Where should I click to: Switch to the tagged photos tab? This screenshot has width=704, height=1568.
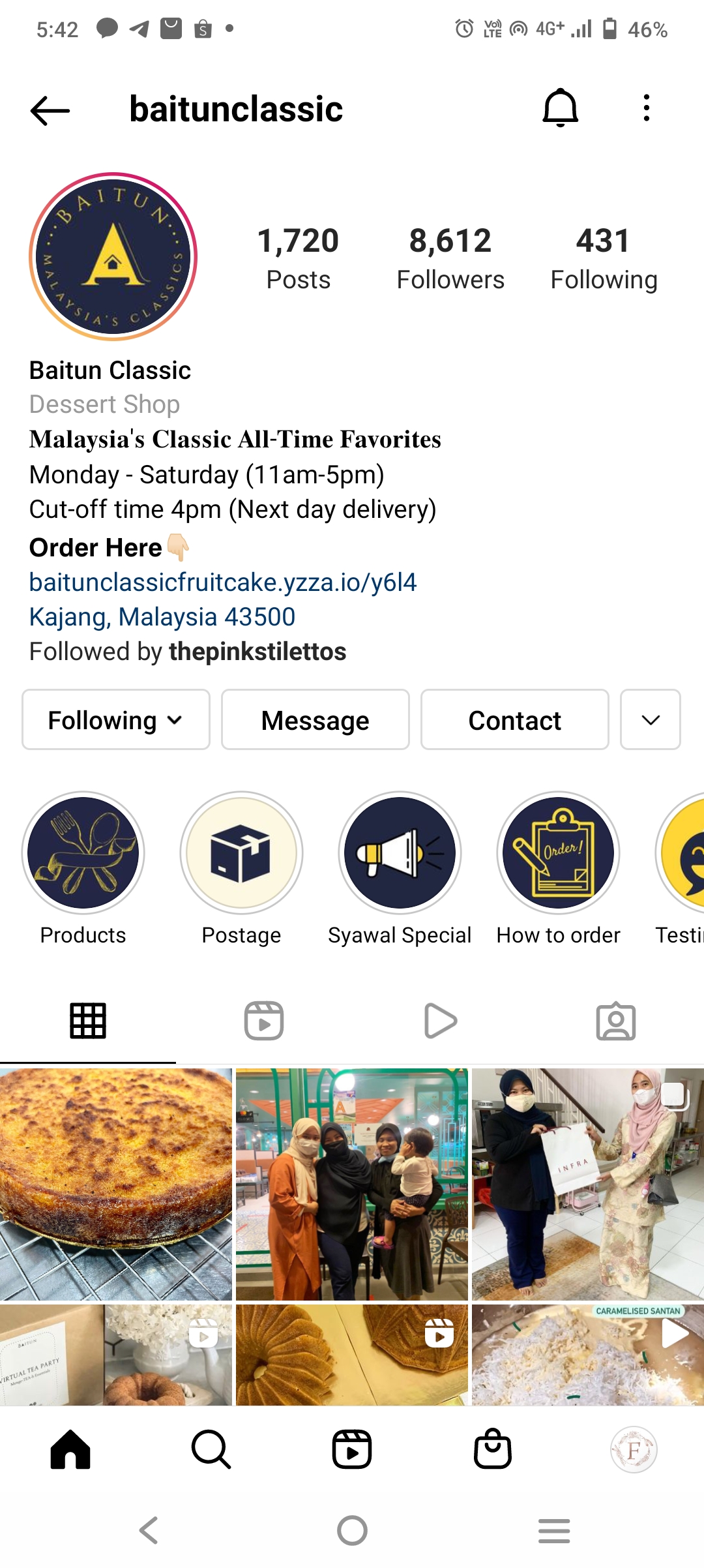[x=615, y=1021]
